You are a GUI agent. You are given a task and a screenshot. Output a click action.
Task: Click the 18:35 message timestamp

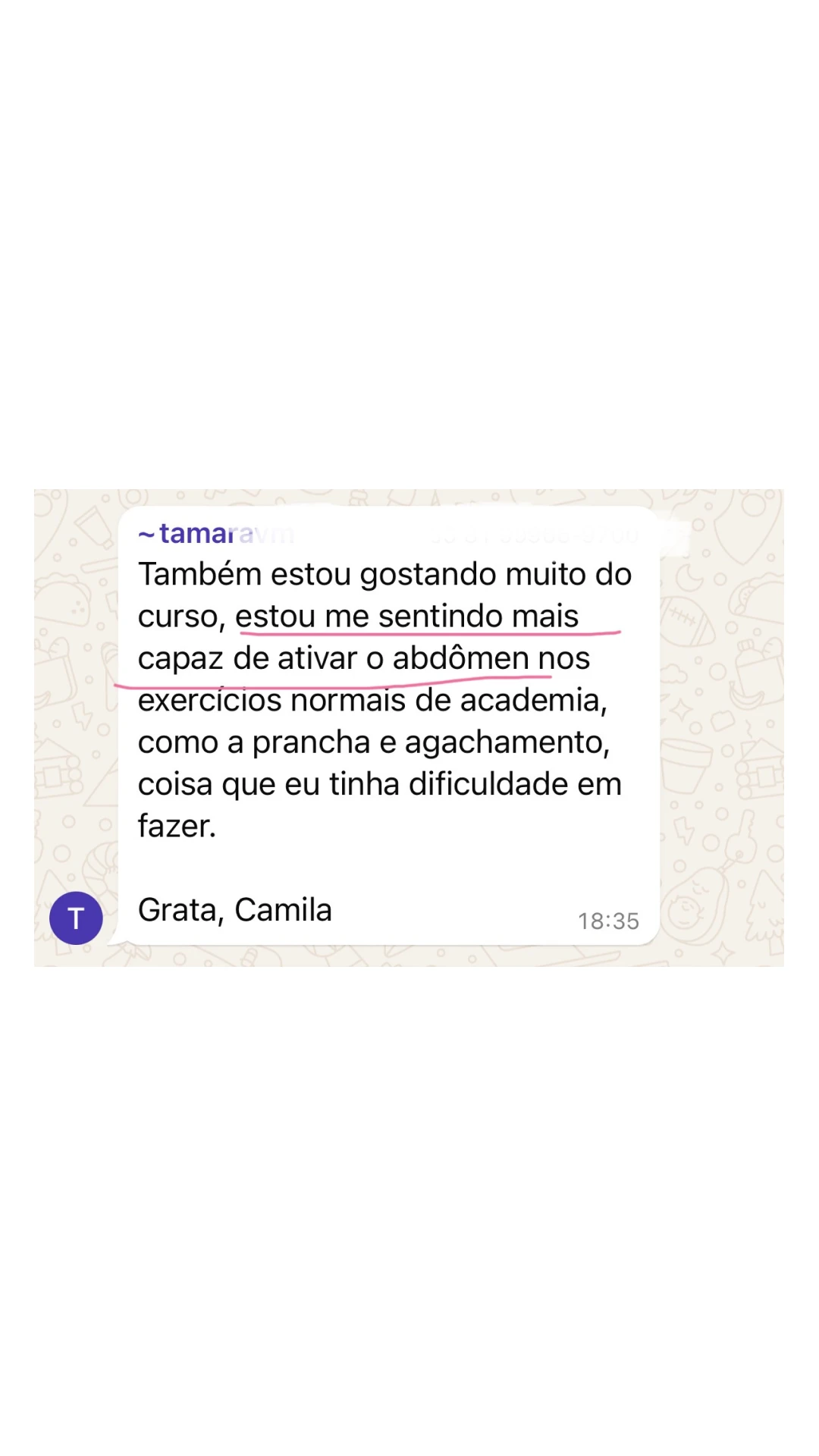tap(609, 921)
